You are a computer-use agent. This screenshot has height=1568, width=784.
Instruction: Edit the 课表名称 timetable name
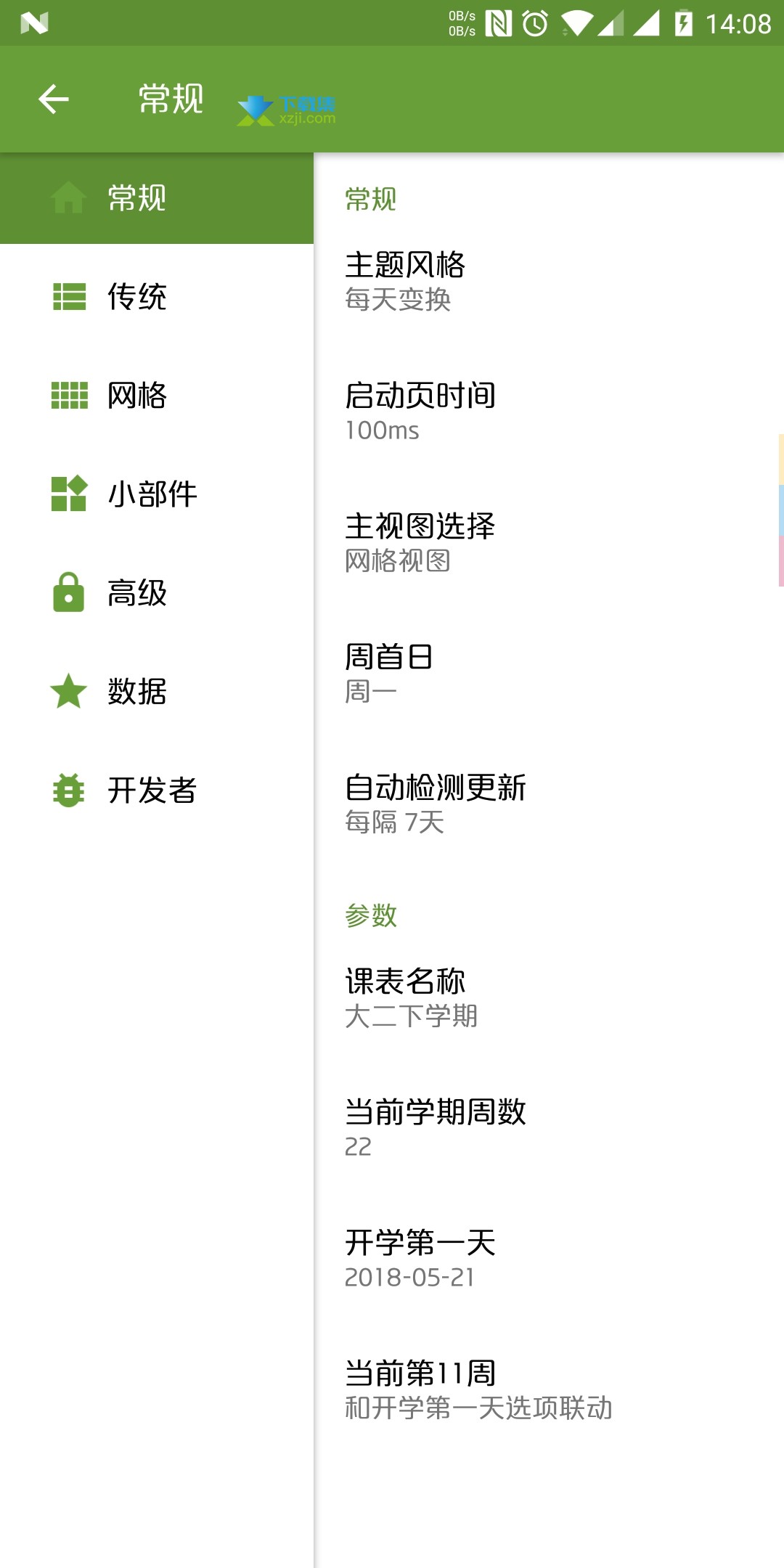pyautogui.click(x=549, y=998)
